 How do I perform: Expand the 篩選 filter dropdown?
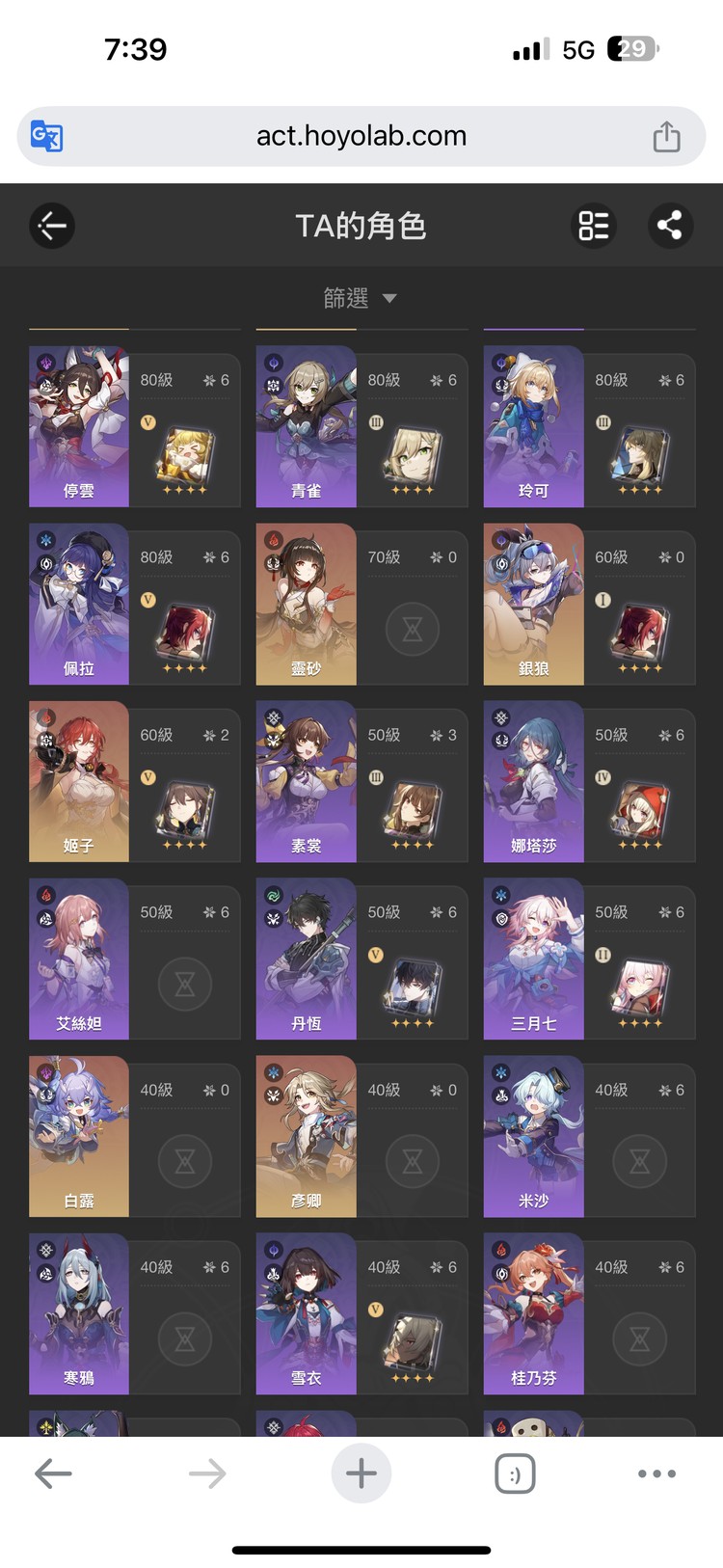click(361, 298)
